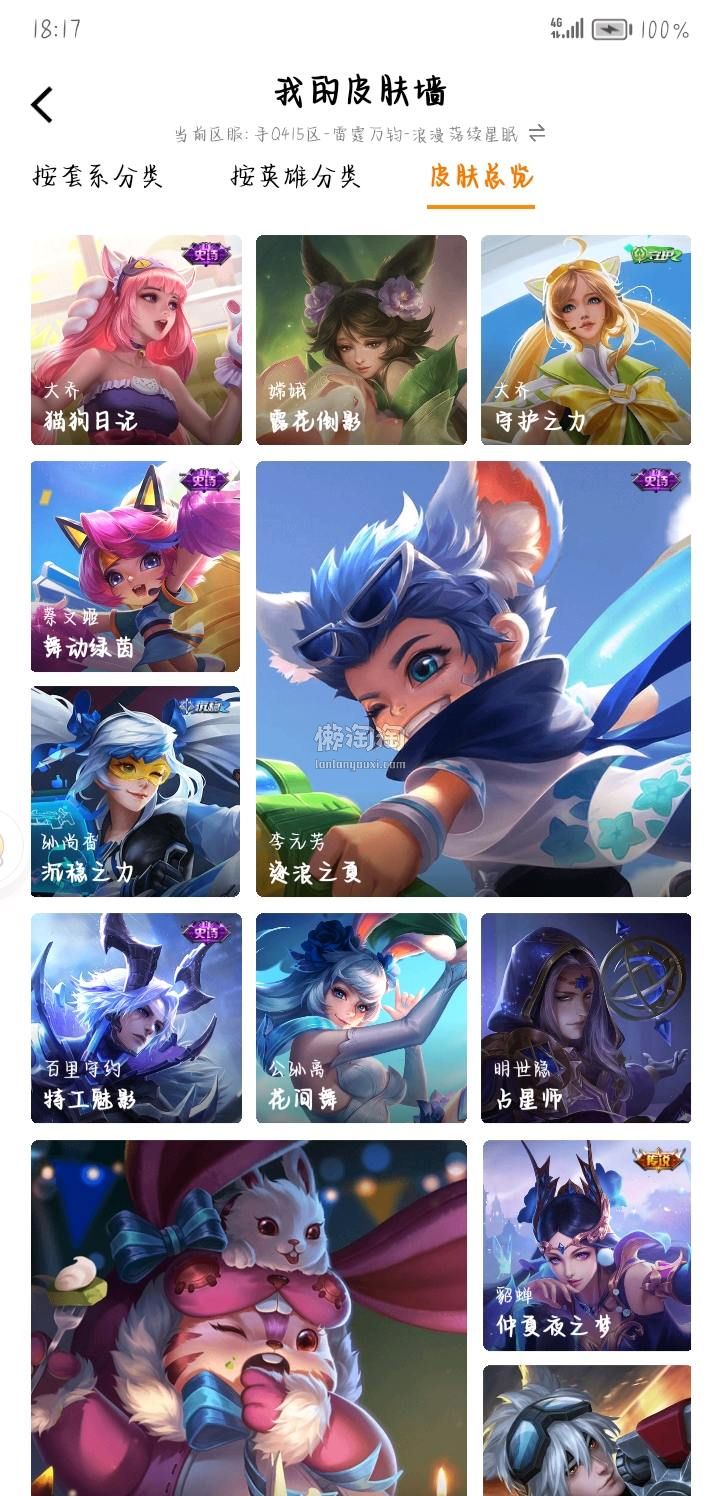Image resolution: width=720 pixels, height=1496 pixels.
Task: Switch to 按套系分类 tab
Action: tap(97, 177)
